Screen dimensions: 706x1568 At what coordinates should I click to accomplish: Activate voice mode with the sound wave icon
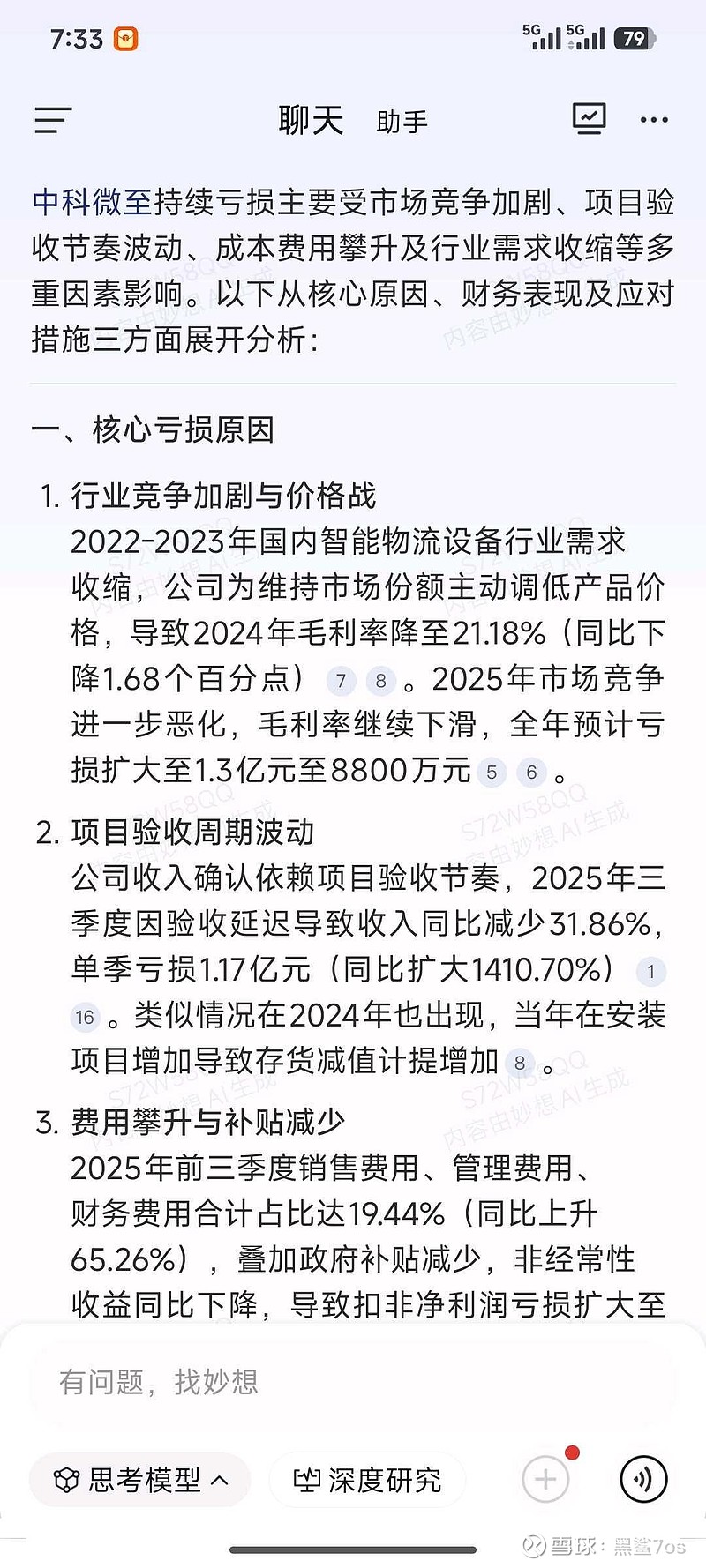(x=642, y=1480)
